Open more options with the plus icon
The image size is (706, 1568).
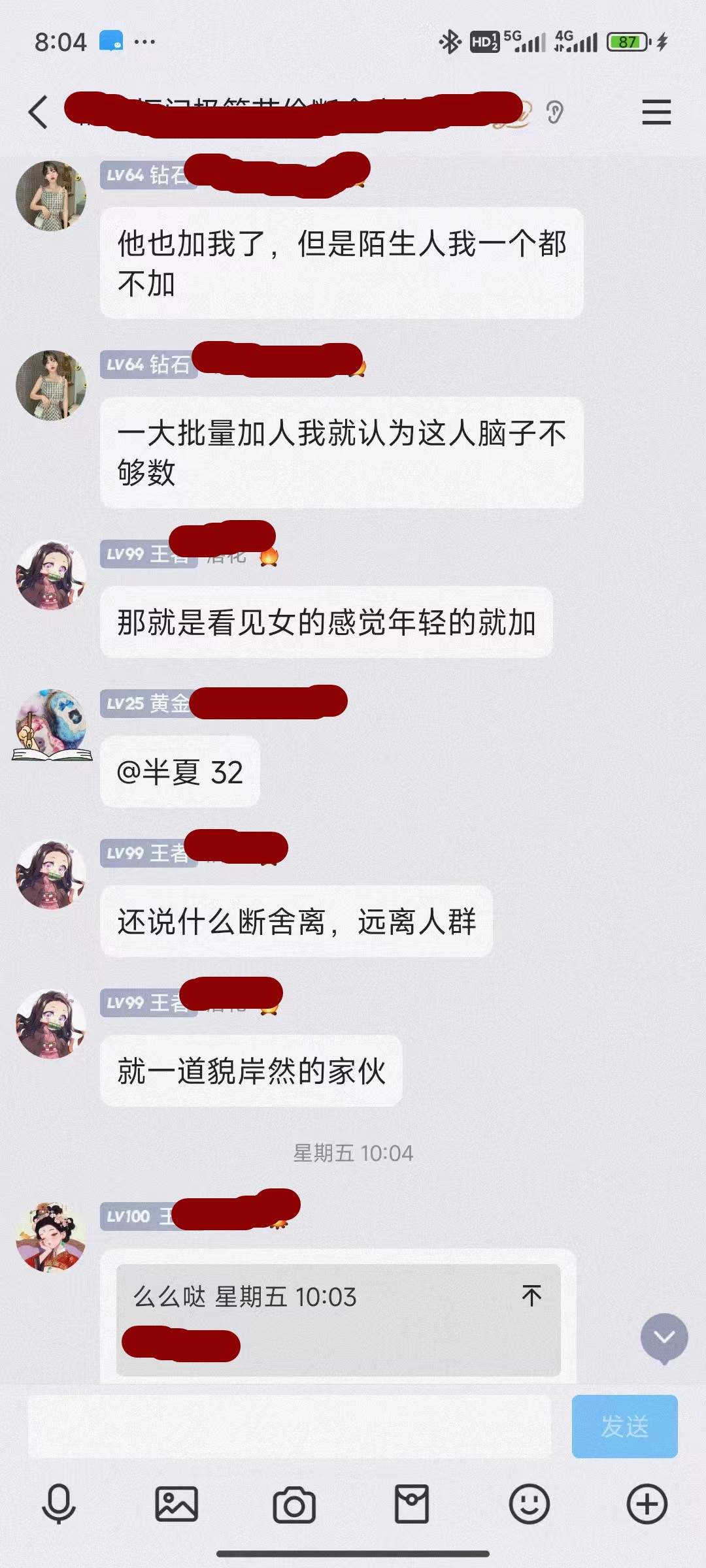pyautogui.click(x=647, y=1504)
